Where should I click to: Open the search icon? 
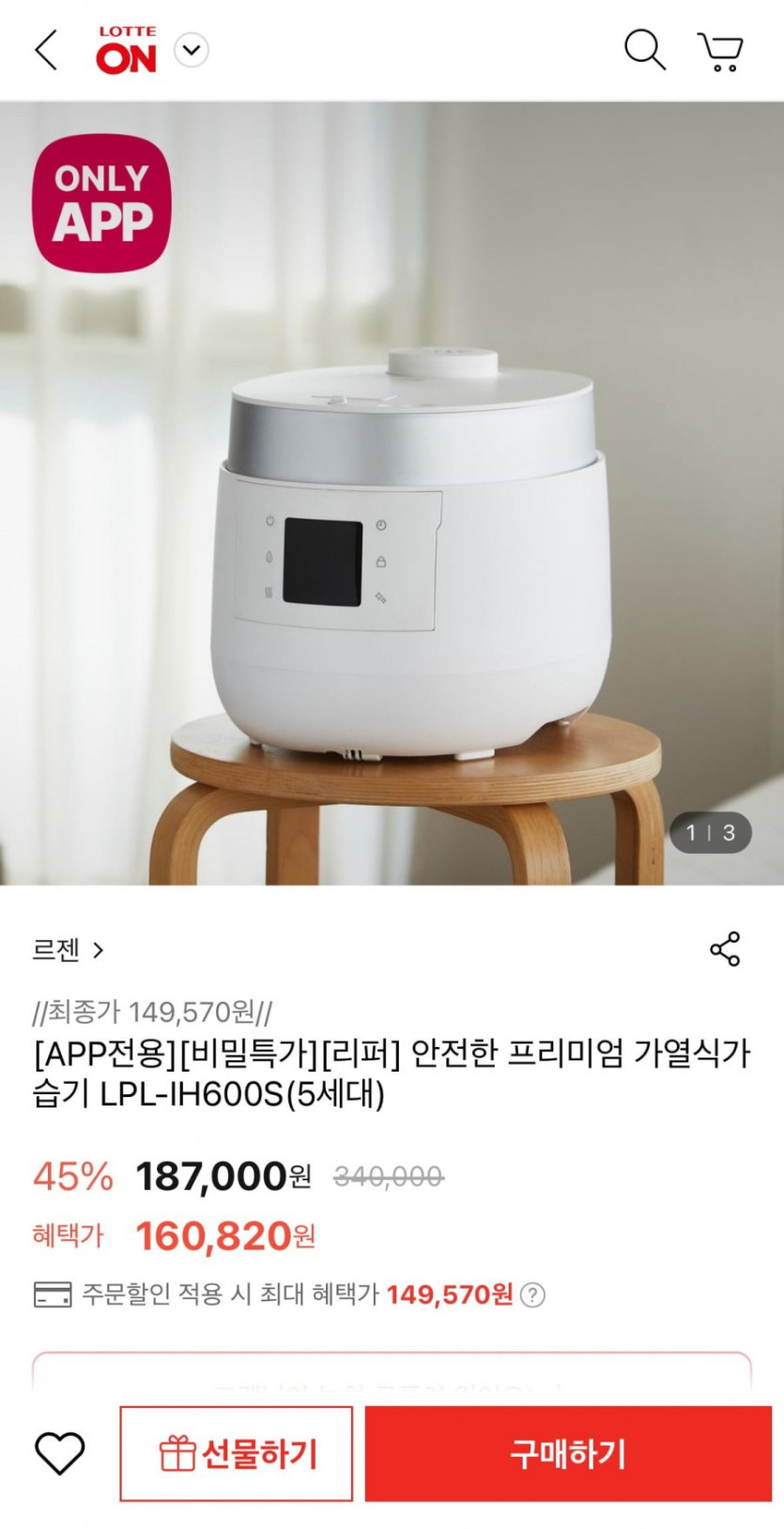pos(644,50)
